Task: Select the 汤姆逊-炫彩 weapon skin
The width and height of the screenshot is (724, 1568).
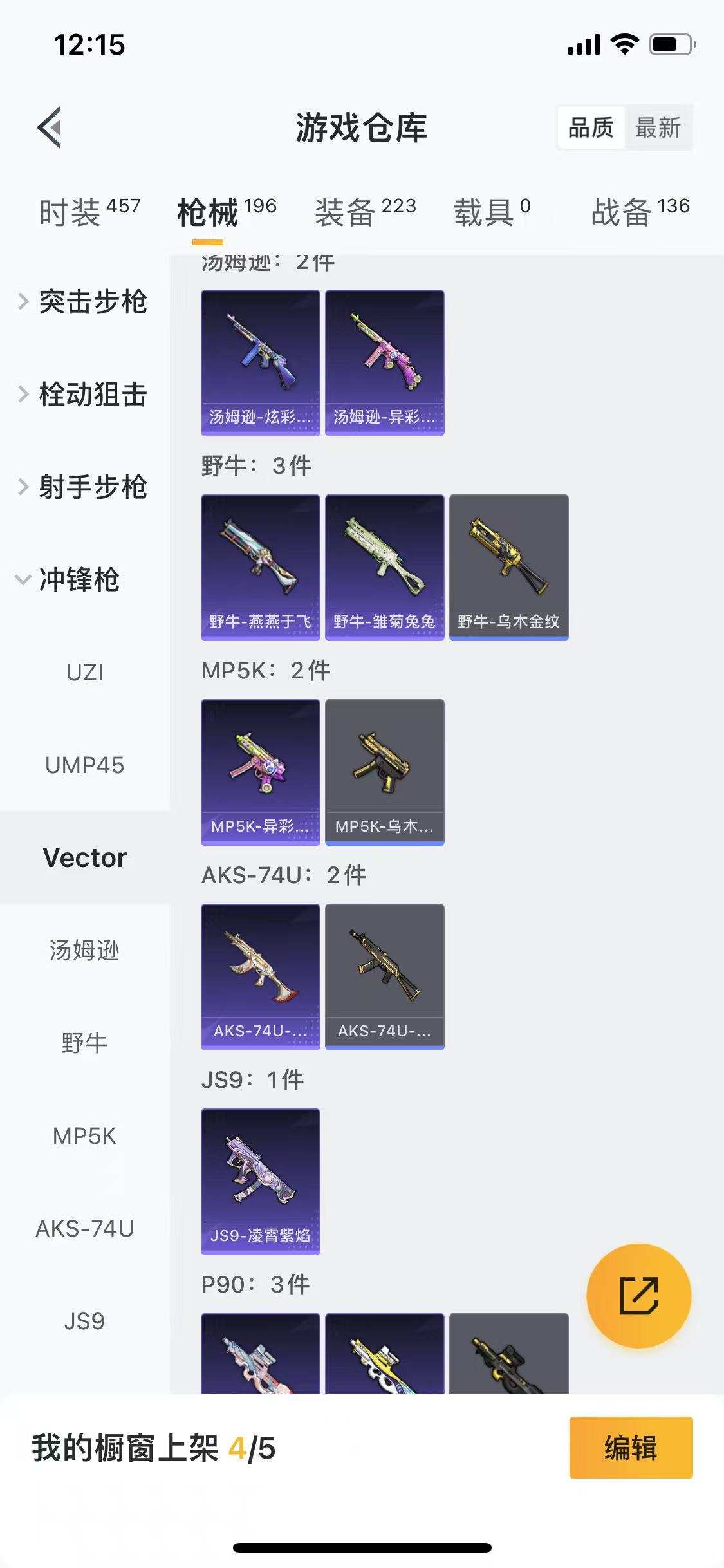Action: (260, 360)
